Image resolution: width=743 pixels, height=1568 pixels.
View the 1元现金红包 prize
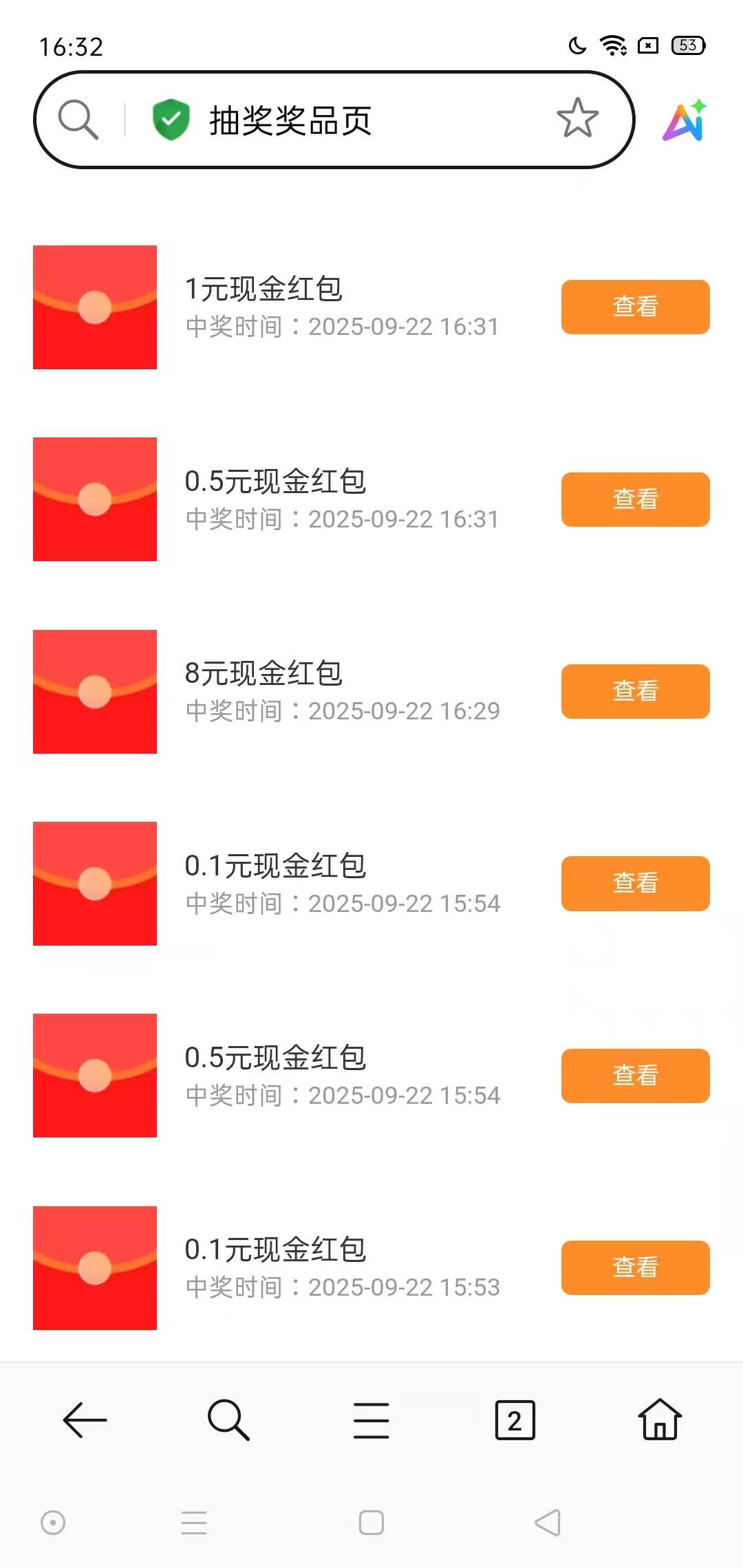[x=635, y=307]
